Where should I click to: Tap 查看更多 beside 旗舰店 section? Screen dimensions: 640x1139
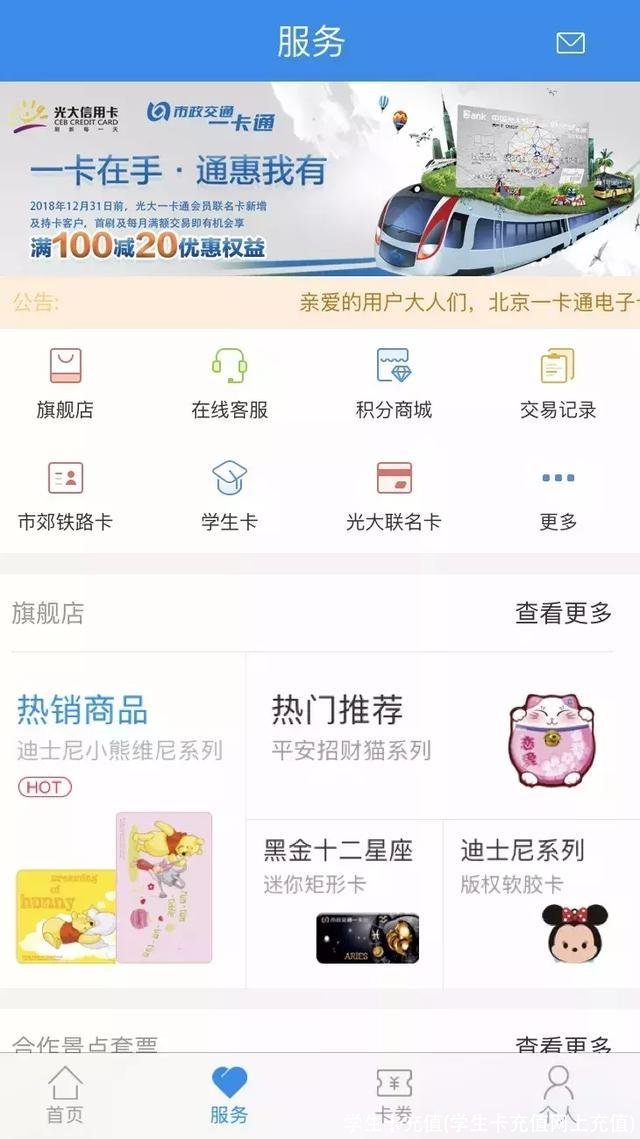[x=563, y=613]
